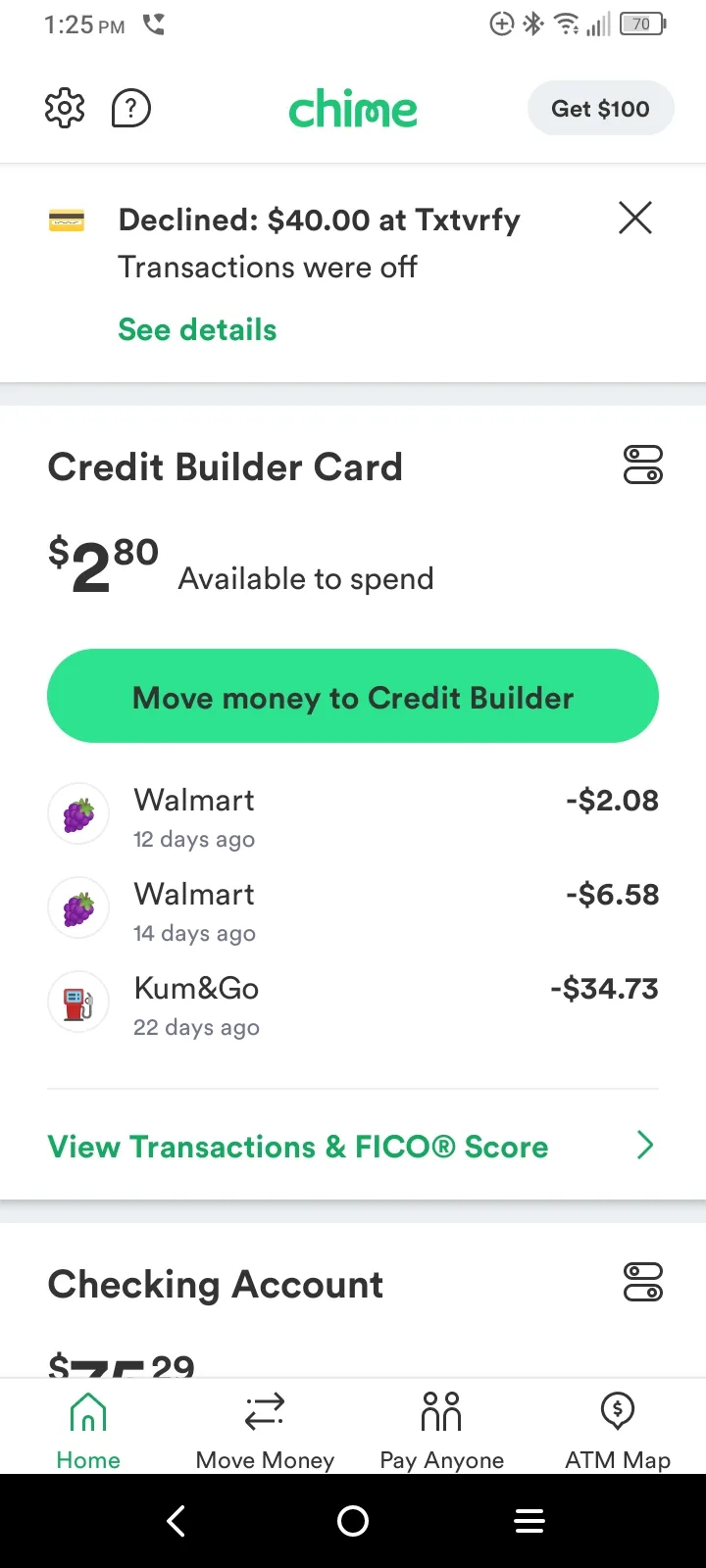Image resolution: width=706 pixels, height=1568 pixels.
Task: Open the Walmart -$6.58 transaction
Action: pos(353,909)
